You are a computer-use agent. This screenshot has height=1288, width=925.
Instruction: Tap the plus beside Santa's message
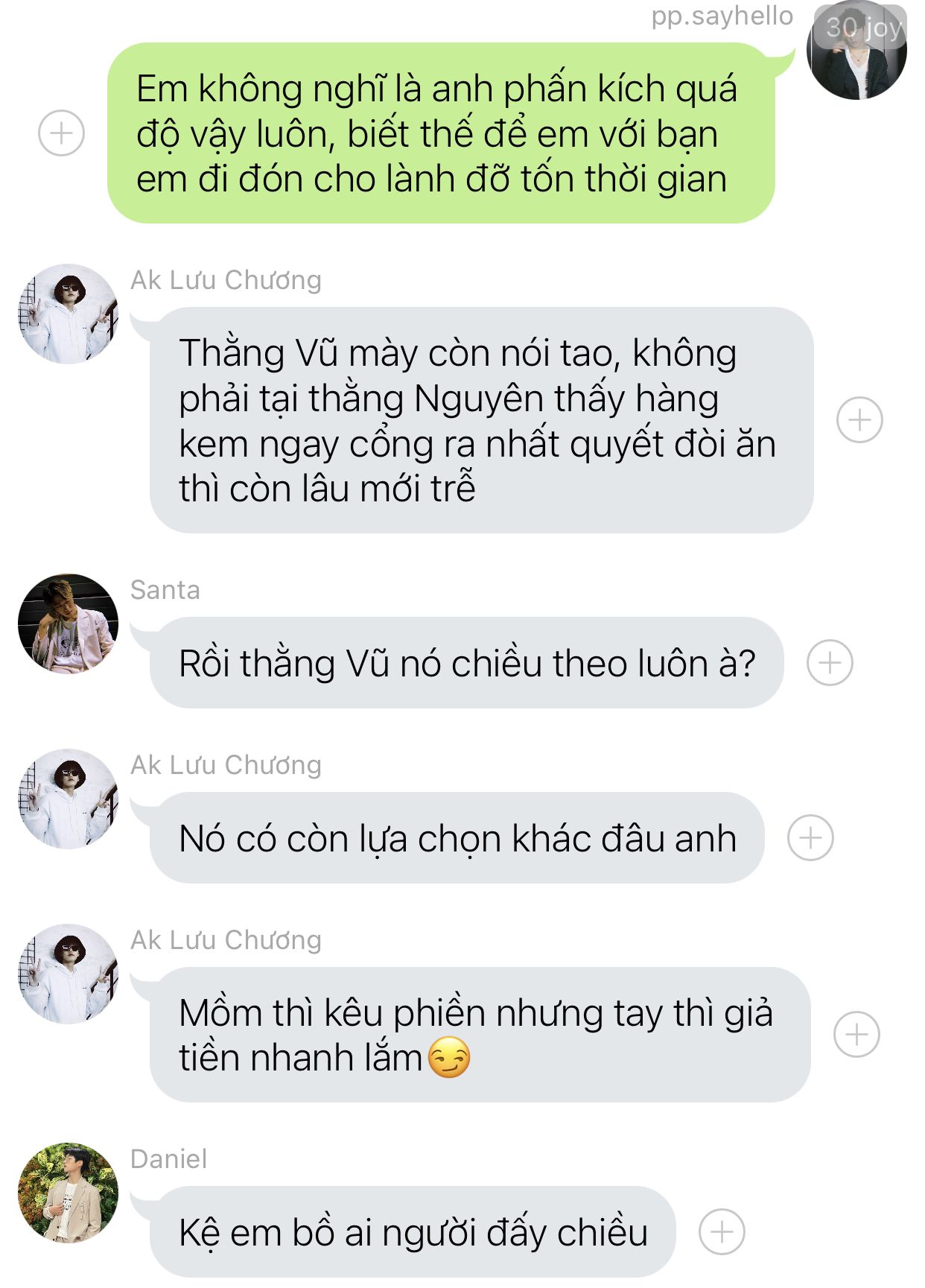(830, 662)
